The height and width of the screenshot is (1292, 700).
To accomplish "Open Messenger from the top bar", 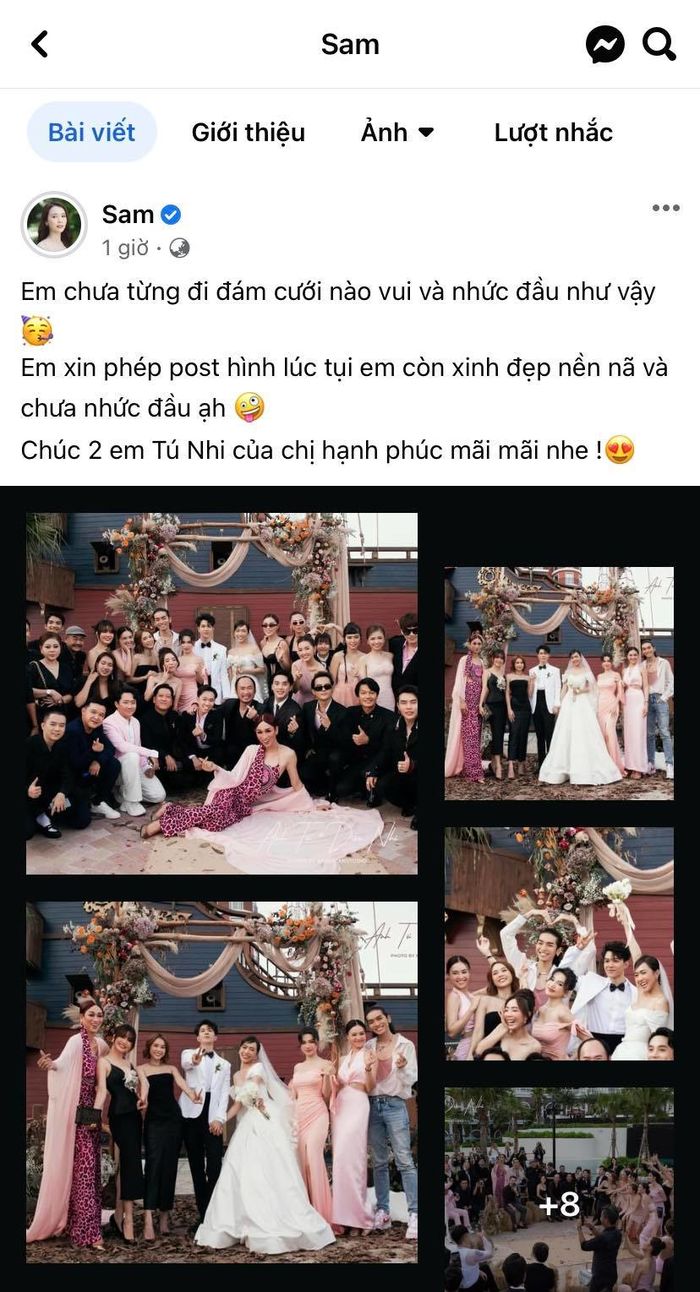I will (605, 44).
